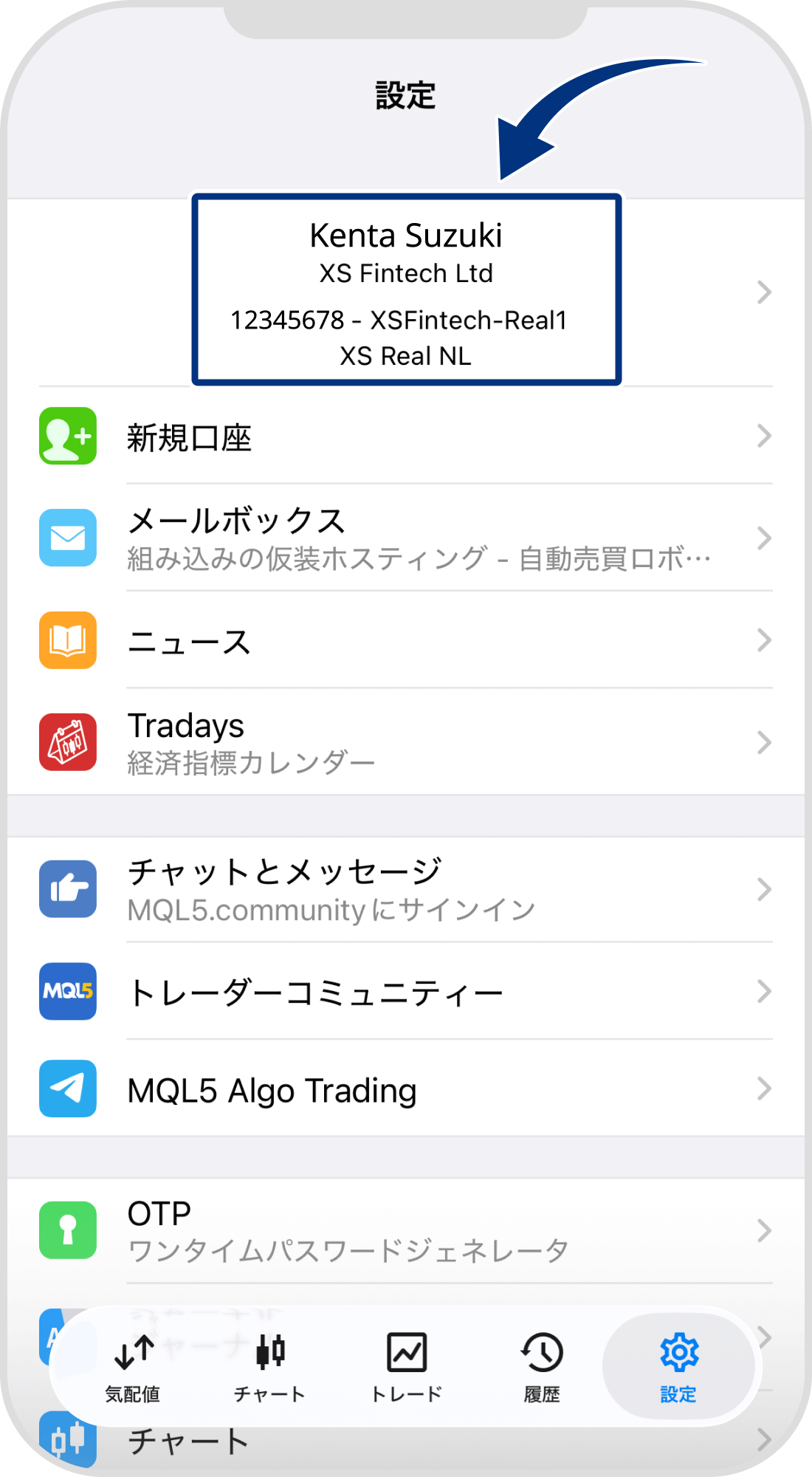812x1477 pixels.
Task: Switch to the トレード tab
Action: coord(405,1366)
